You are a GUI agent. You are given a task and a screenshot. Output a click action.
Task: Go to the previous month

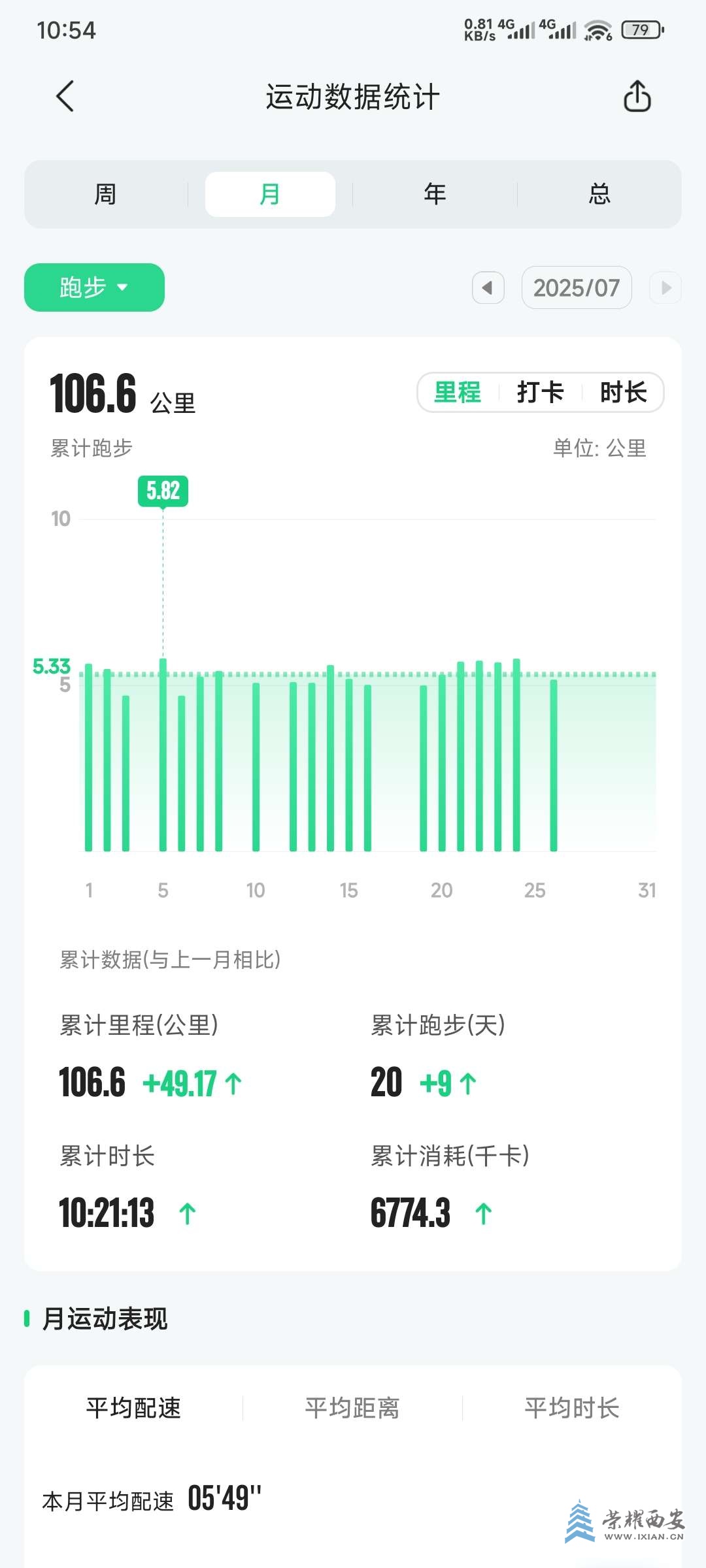(x=488, y=287)
